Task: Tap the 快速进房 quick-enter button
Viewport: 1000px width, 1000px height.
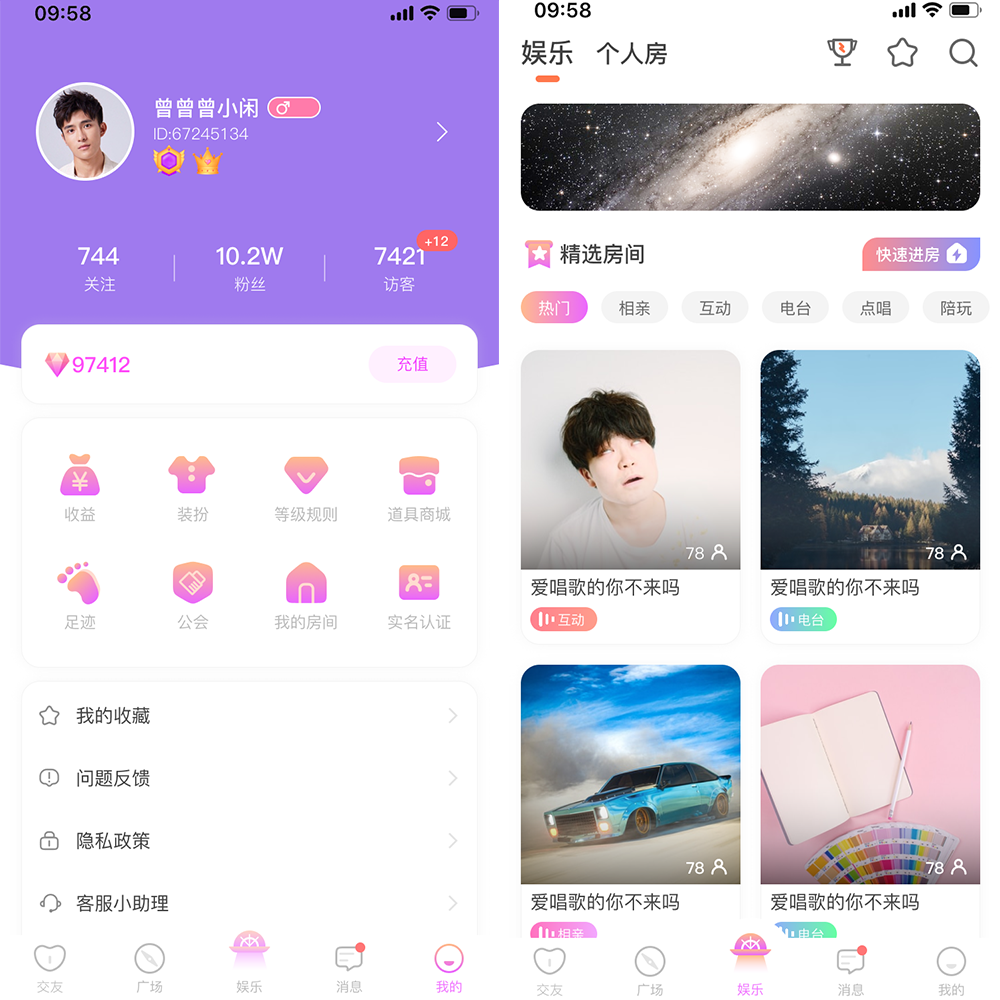Action: tap(920, 255)
